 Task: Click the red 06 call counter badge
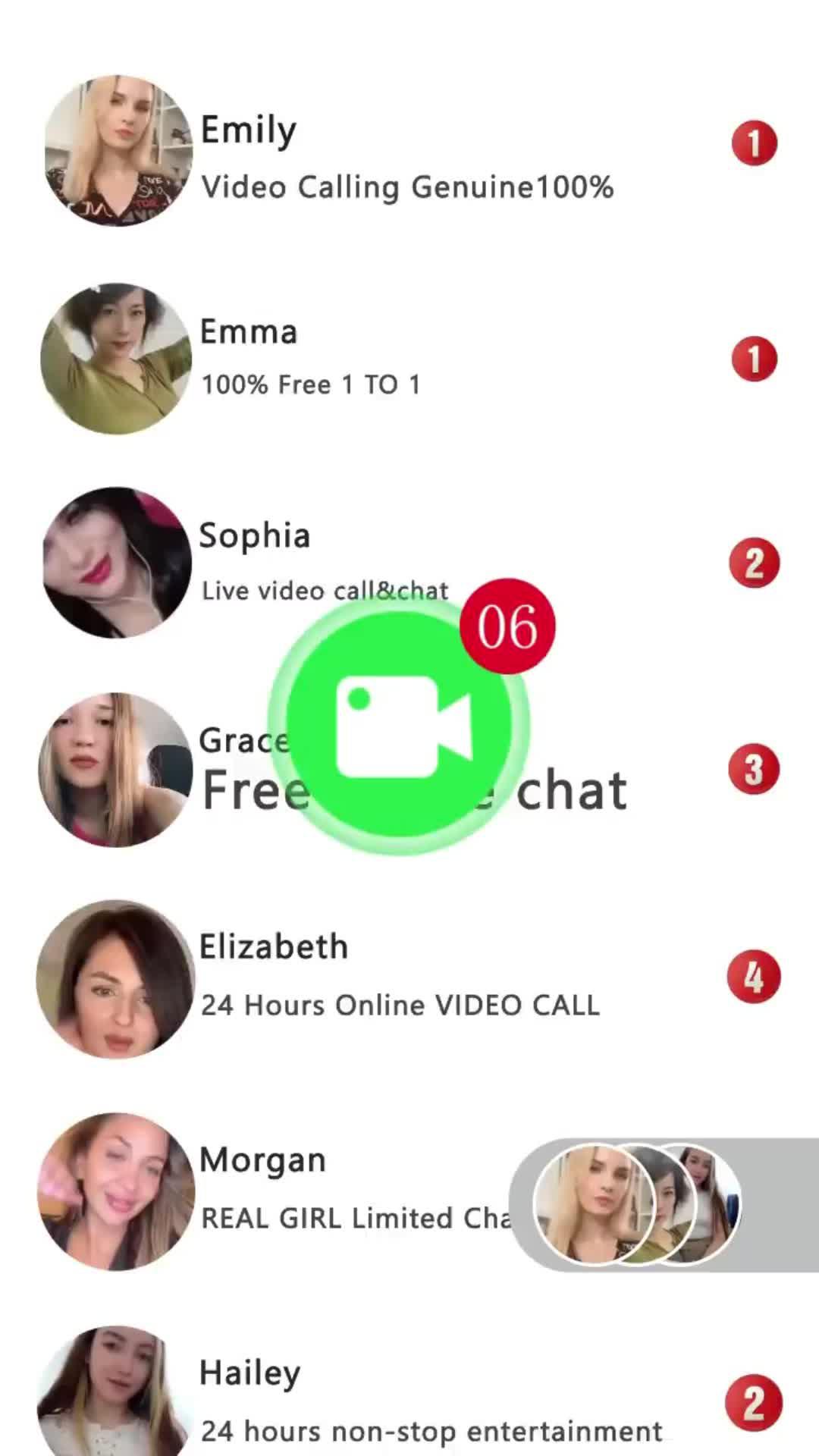(x=507, y=626)
